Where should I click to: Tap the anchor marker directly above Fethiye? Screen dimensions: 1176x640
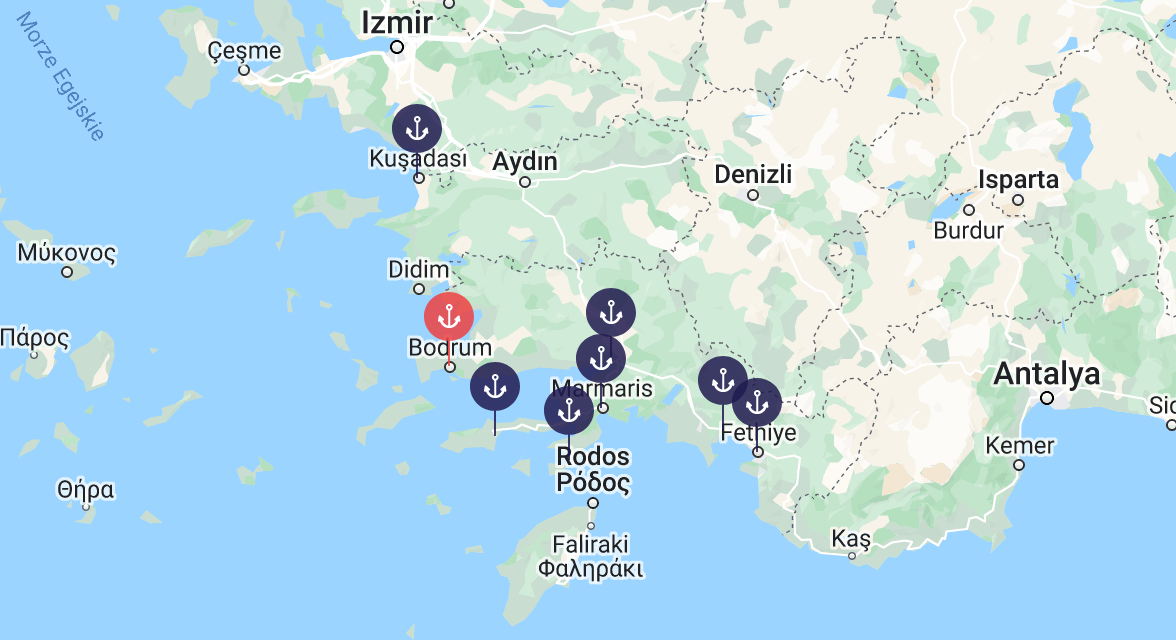click(757, 403)
